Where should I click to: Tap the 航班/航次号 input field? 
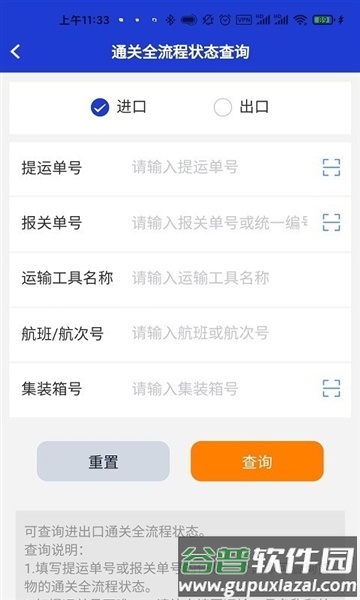click(236, 333)
